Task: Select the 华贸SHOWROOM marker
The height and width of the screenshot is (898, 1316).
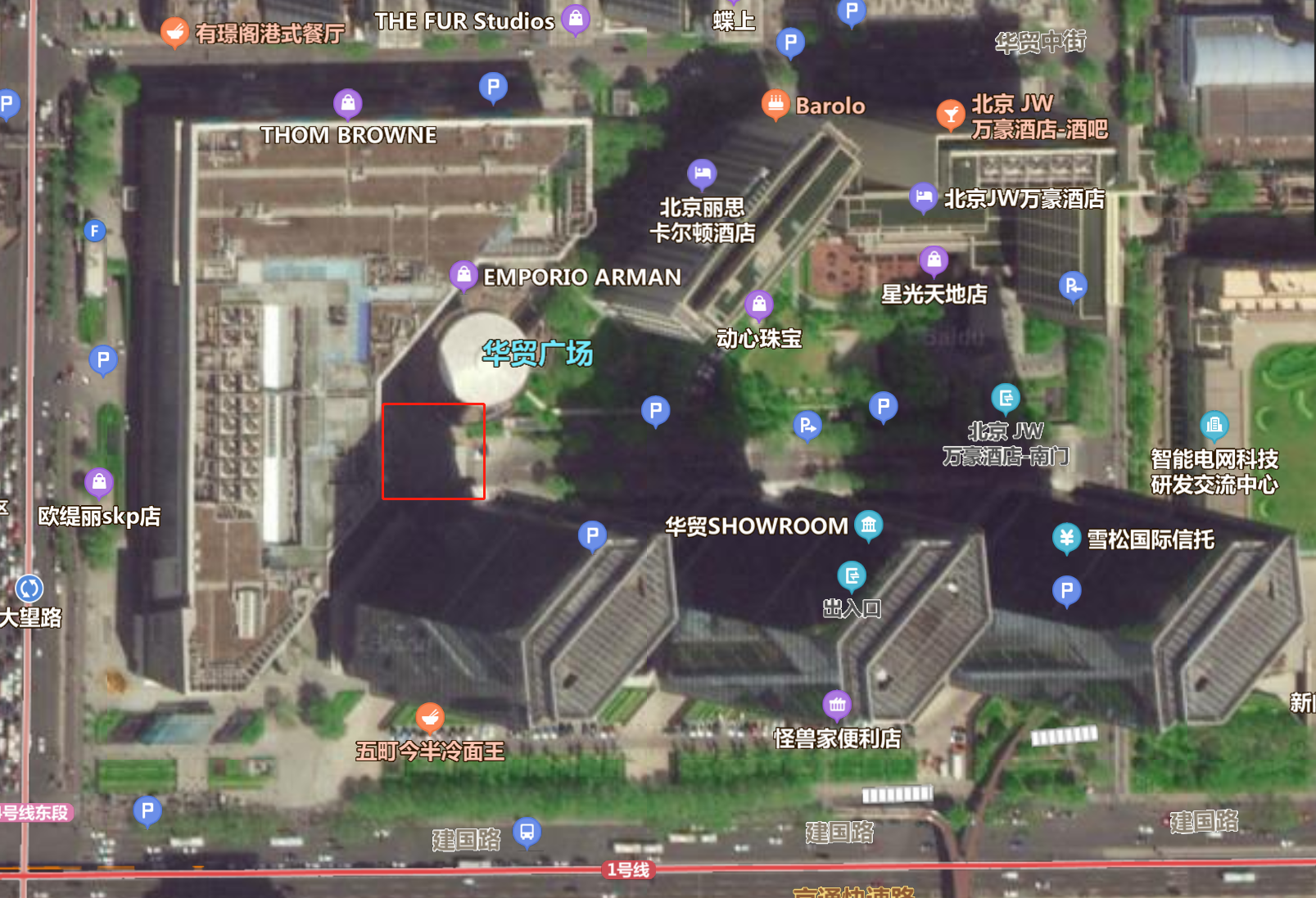Action: click(869, 525)
